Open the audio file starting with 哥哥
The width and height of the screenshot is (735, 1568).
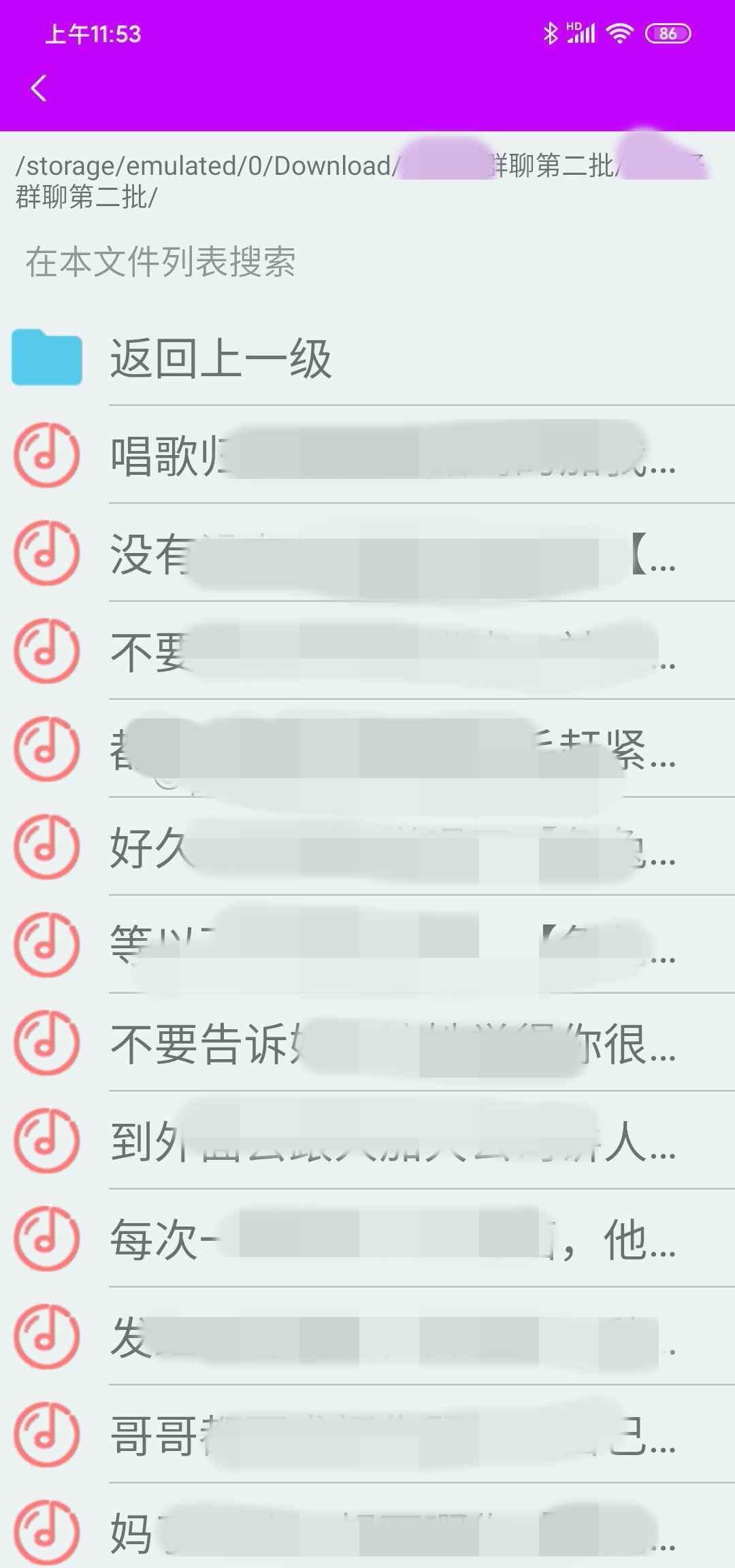367,1435
